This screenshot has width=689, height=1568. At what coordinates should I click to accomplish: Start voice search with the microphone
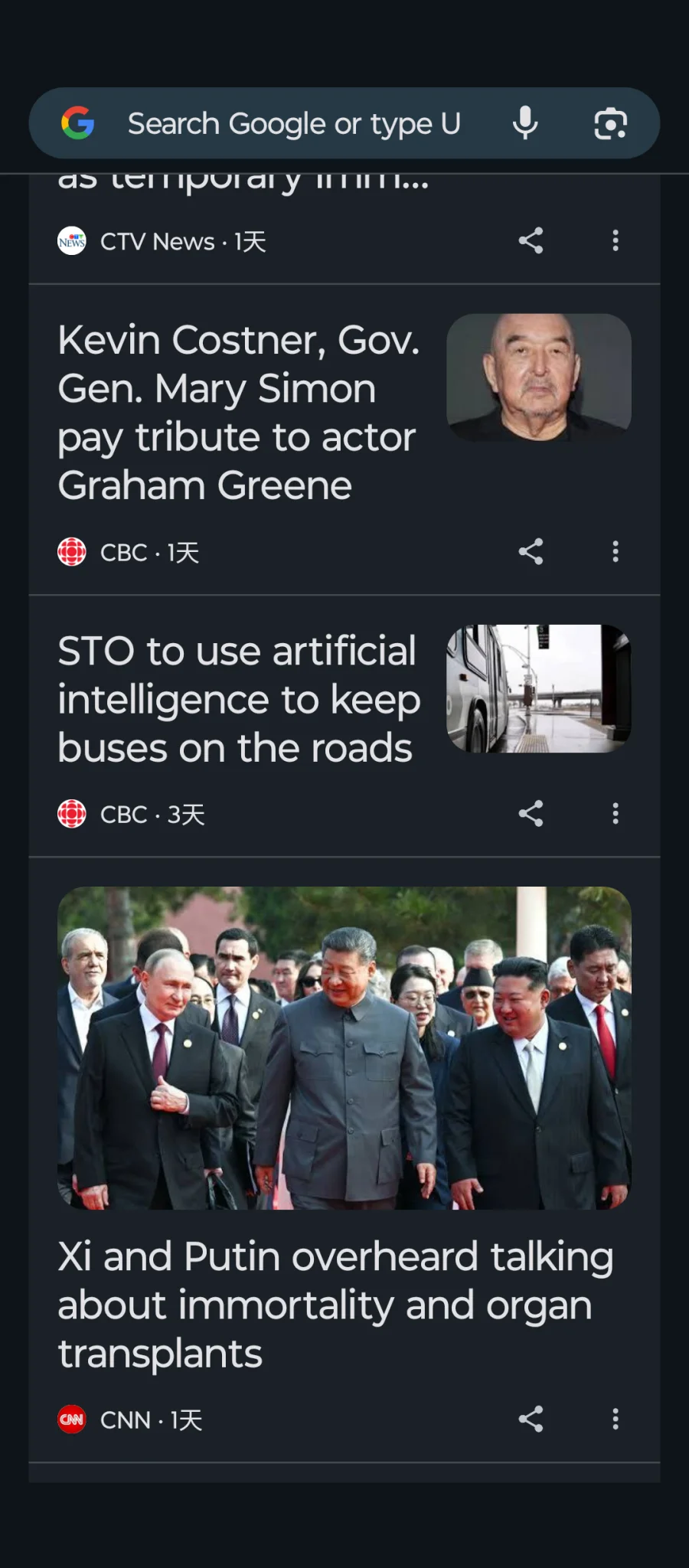(x=525, y=123)
